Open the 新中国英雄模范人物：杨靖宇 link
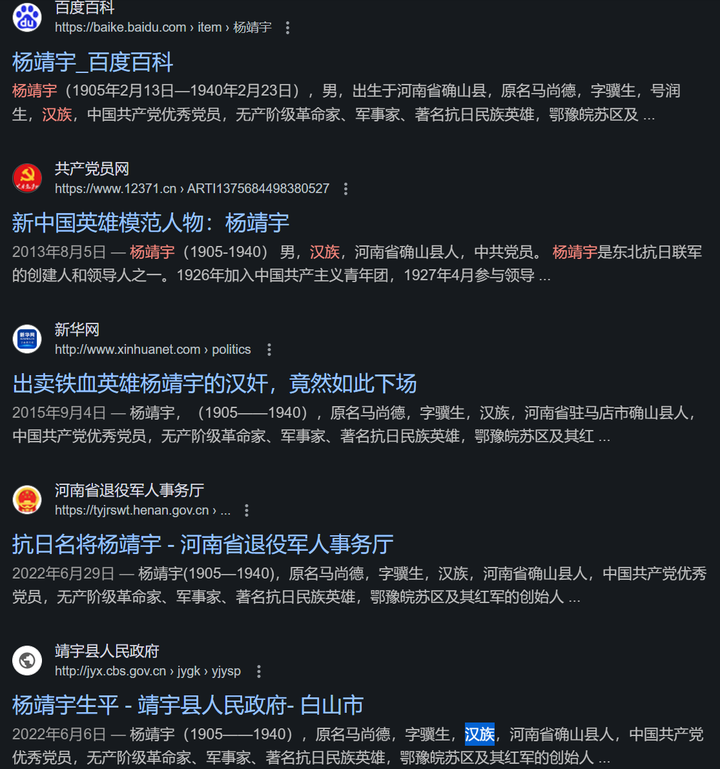720x769 pixels. [150, 223]
